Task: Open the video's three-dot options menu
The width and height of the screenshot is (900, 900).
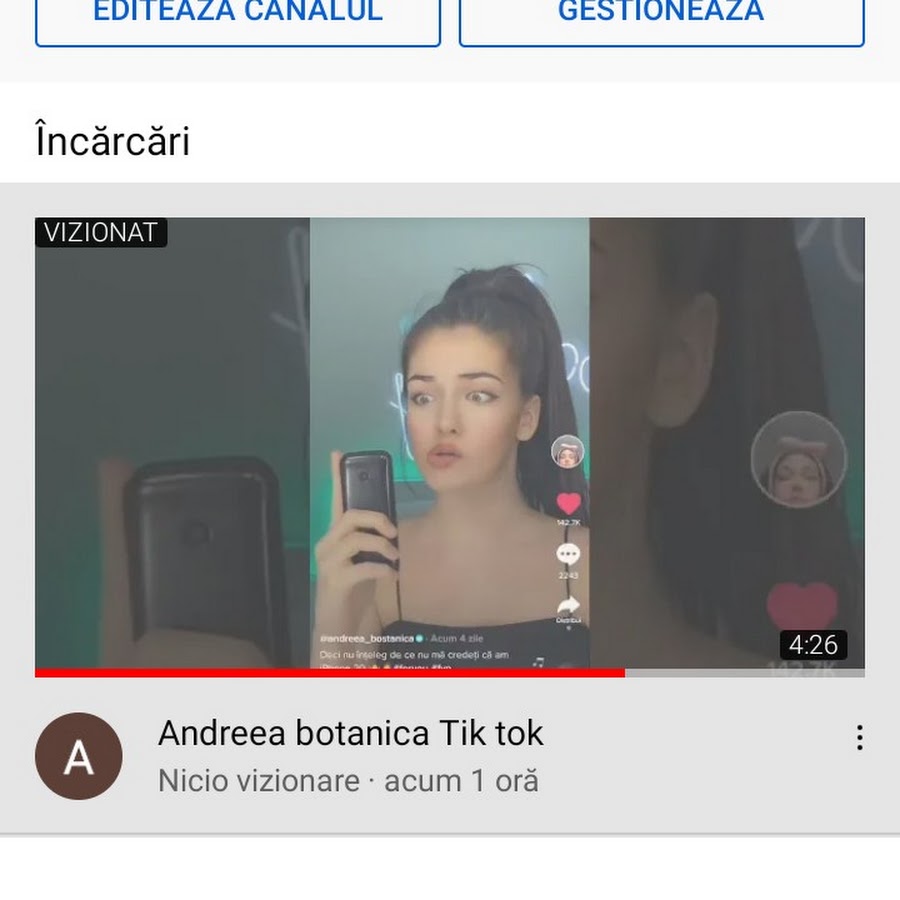Action: point(859,738)
